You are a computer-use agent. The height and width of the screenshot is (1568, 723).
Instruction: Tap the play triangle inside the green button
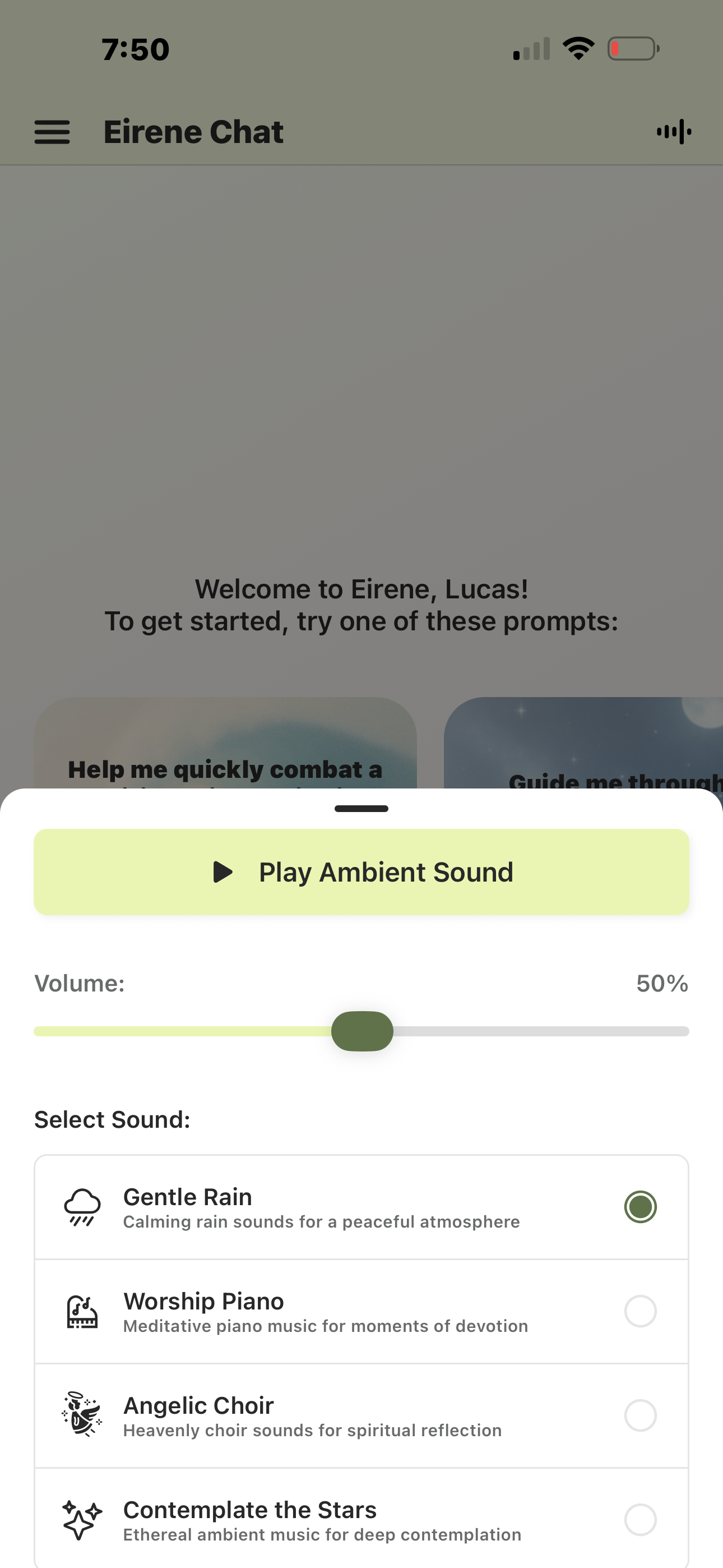(x=224, y=871)
